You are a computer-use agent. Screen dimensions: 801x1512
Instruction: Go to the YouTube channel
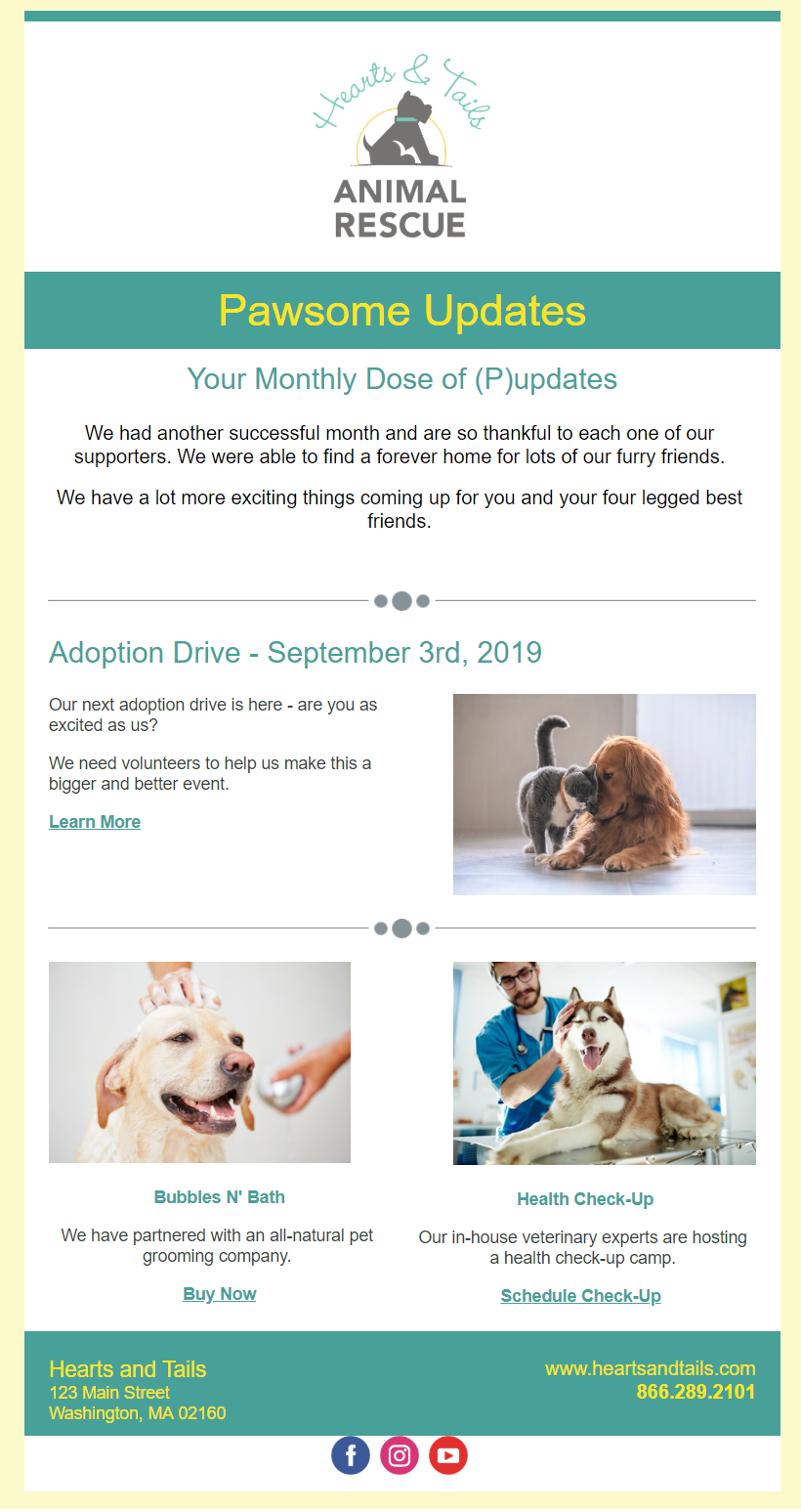click(x=448, y=1455)
